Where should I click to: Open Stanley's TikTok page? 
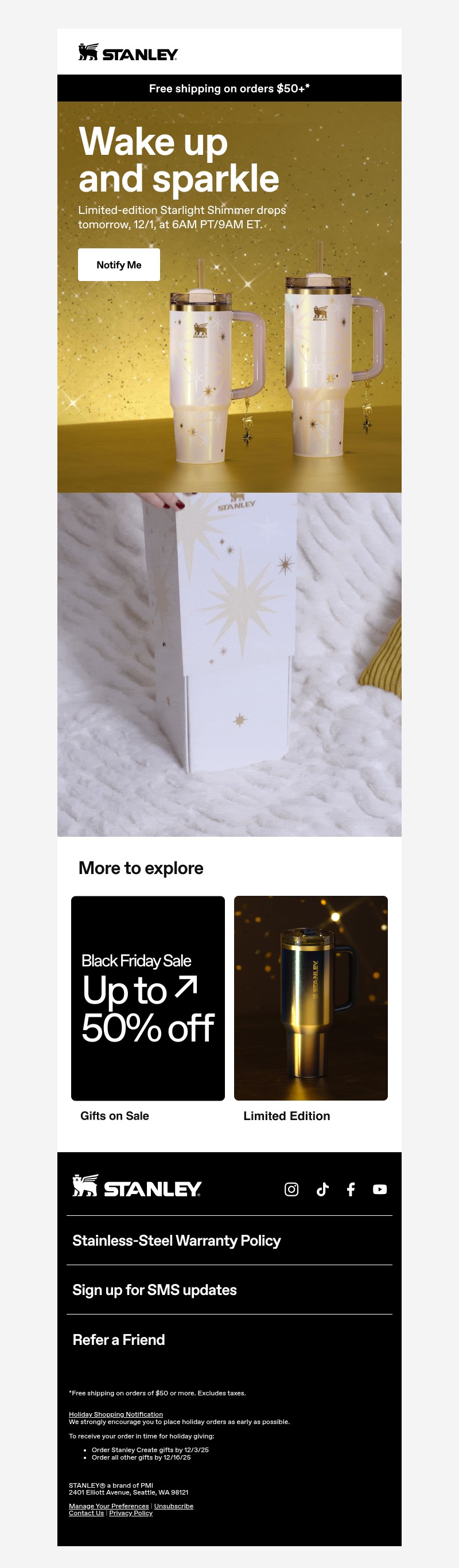coord(322,1189)
